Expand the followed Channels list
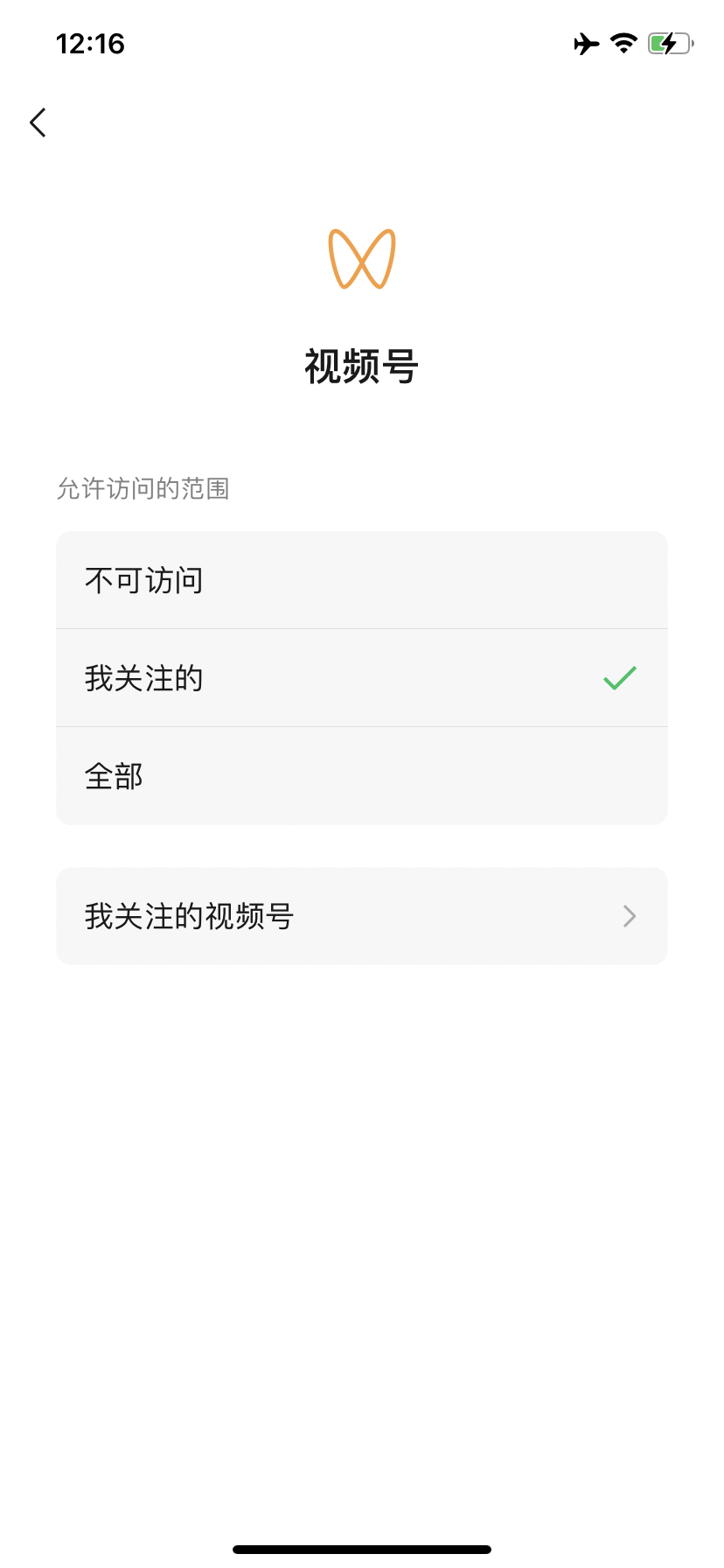 [x=361, y=916]
